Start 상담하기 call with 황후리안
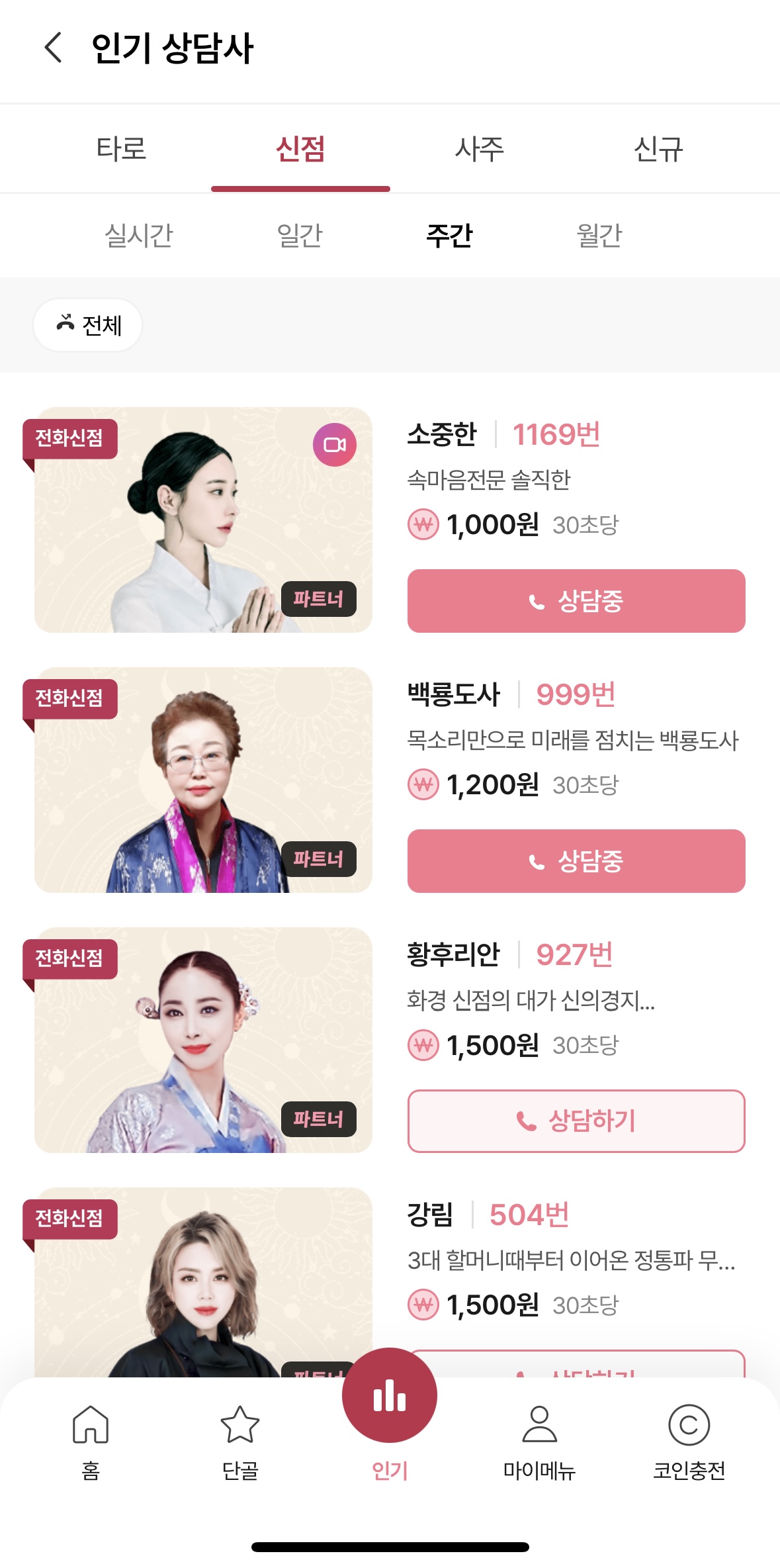This screenshot has height=1568, width=780. point(576,1121)
